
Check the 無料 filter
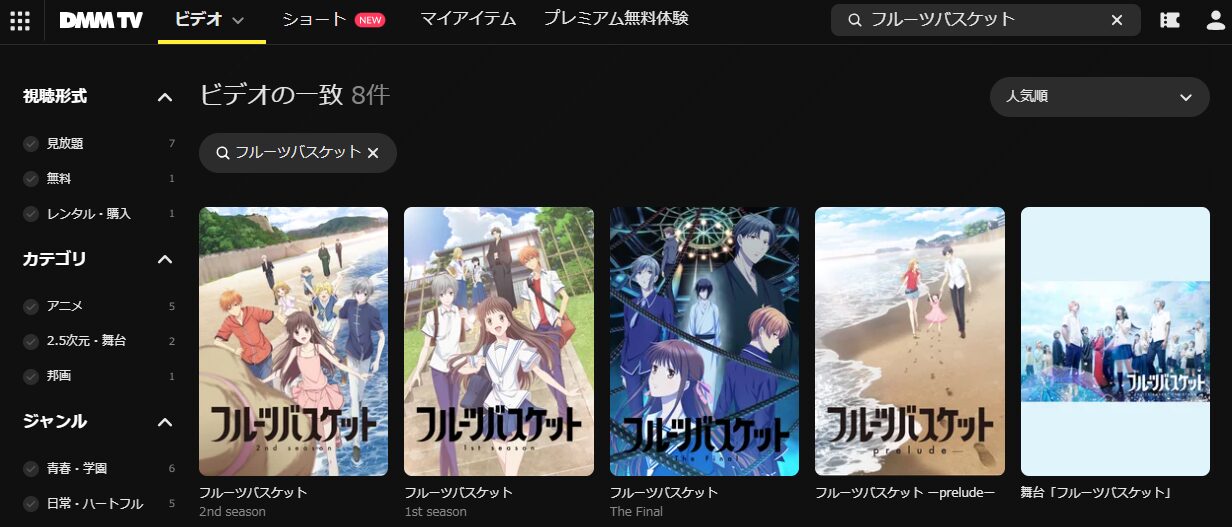[31, 179]
